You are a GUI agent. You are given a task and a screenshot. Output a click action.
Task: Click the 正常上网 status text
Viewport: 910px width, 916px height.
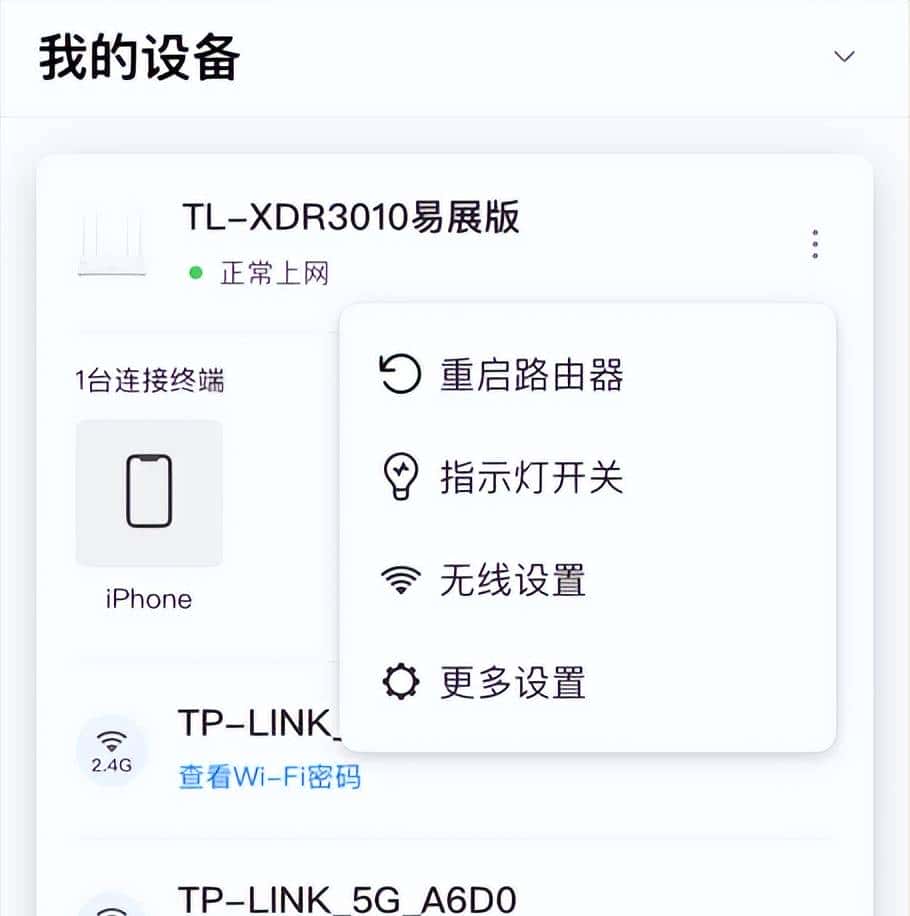pyautogui.click(x=276, y=272)
